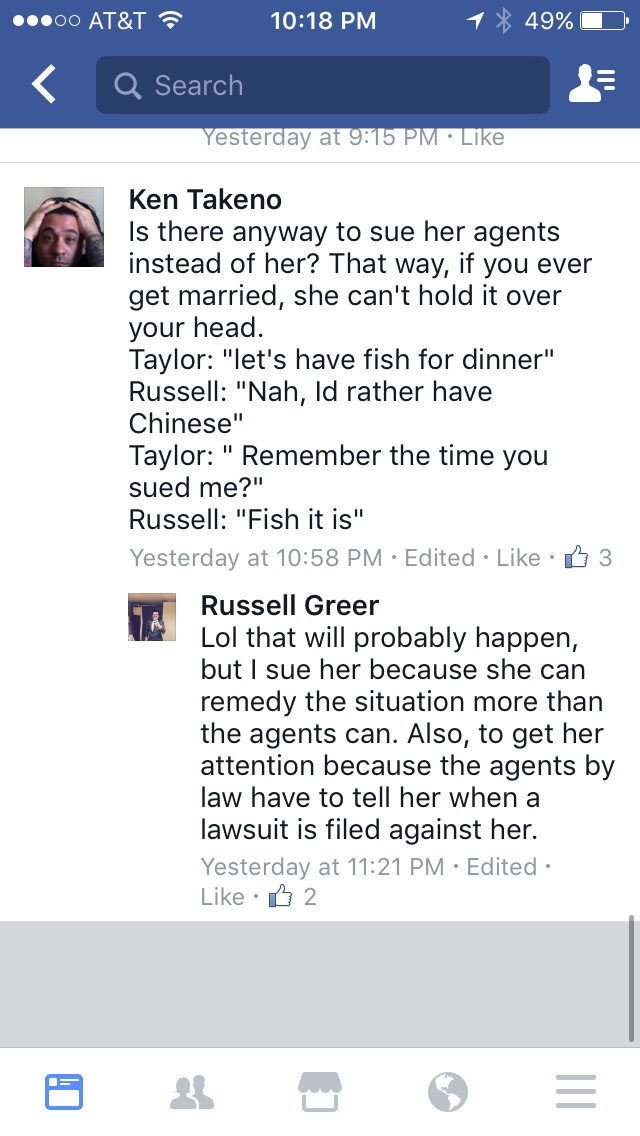Go back with the top-left arrow
The image size is (640, 1136).
pyautogui.click(x=43, y=84)
